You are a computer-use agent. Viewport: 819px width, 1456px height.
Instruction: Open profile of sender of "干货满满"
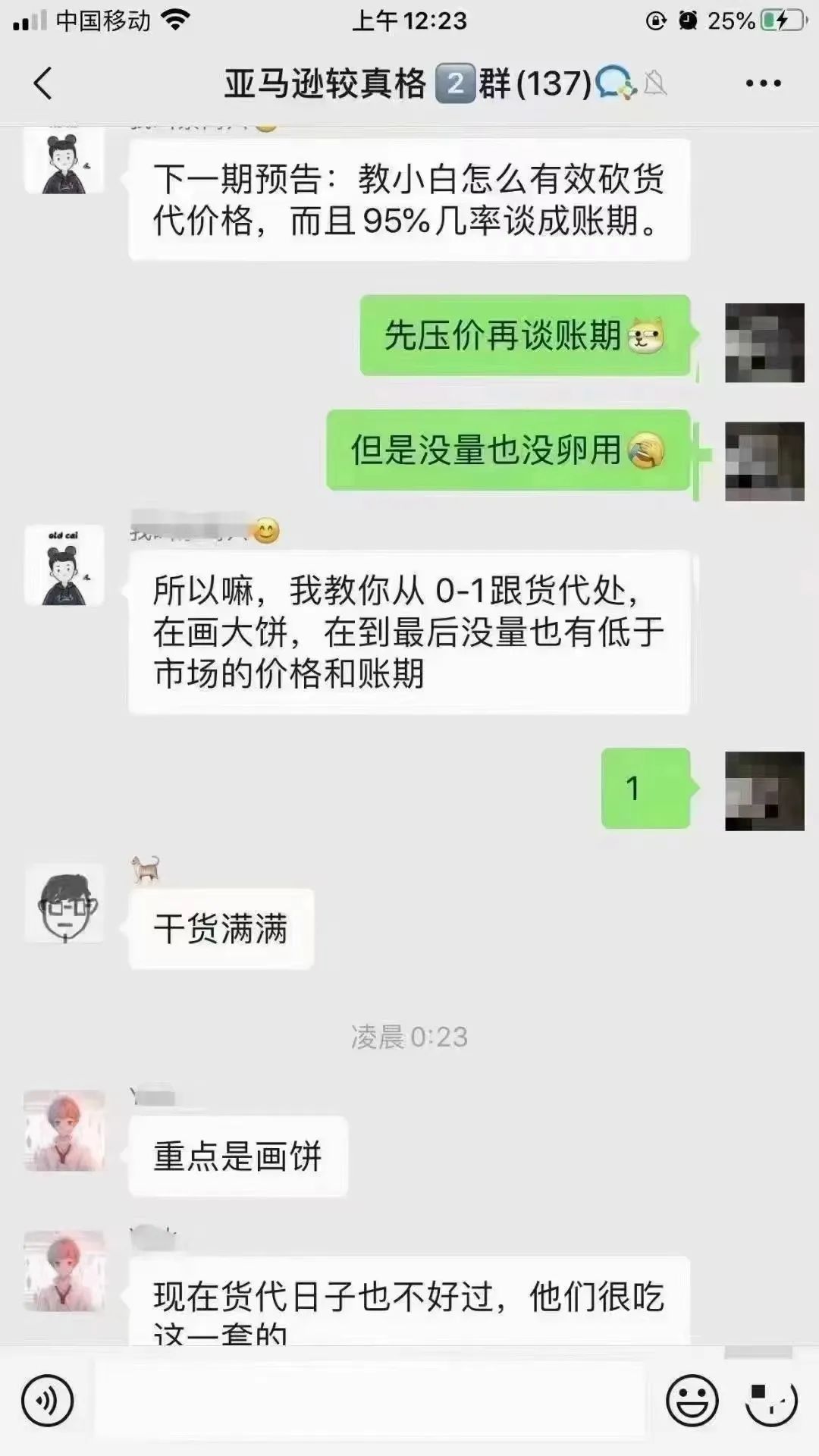pos(64,904)
